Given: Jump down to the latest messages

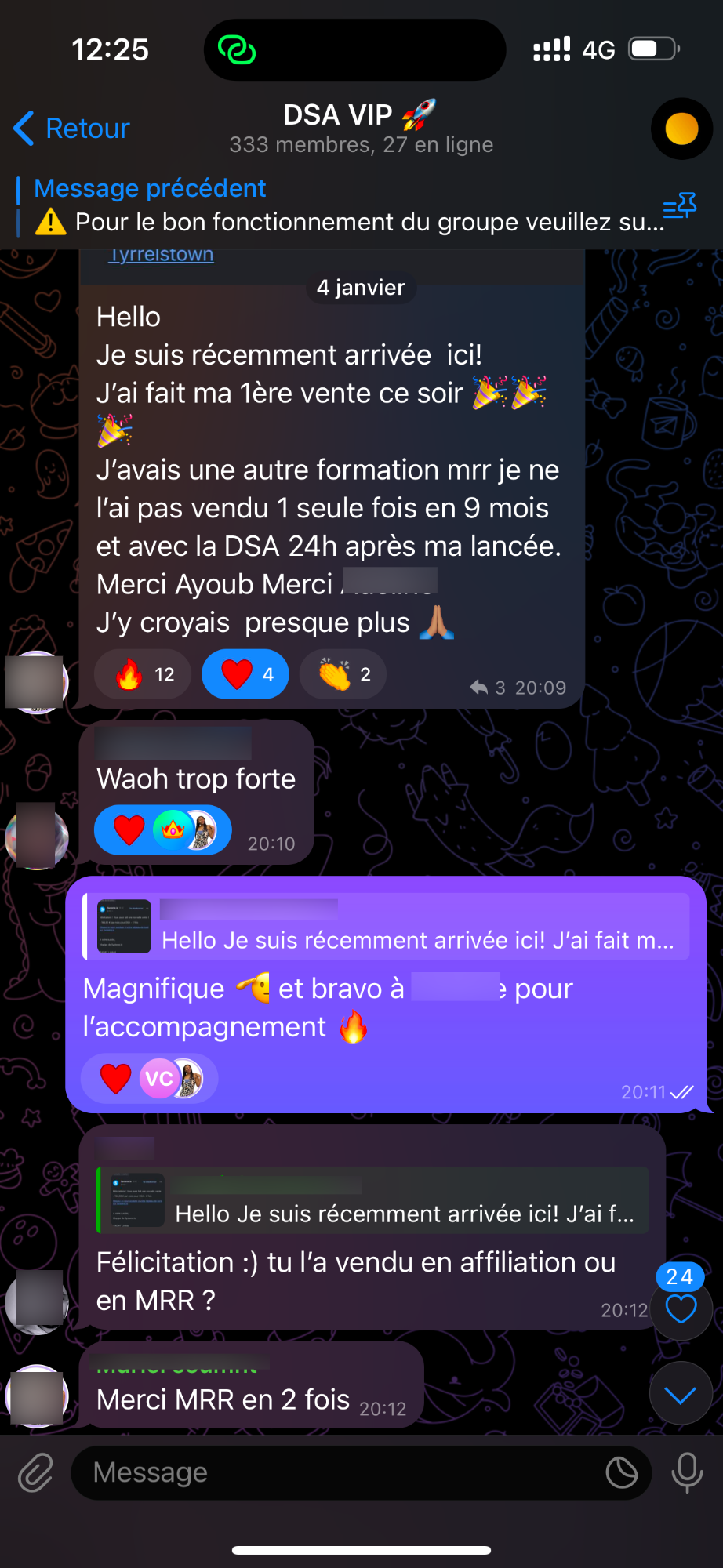Looking at the screenshot, I should pyautogui.click(x=681, y=1394).
